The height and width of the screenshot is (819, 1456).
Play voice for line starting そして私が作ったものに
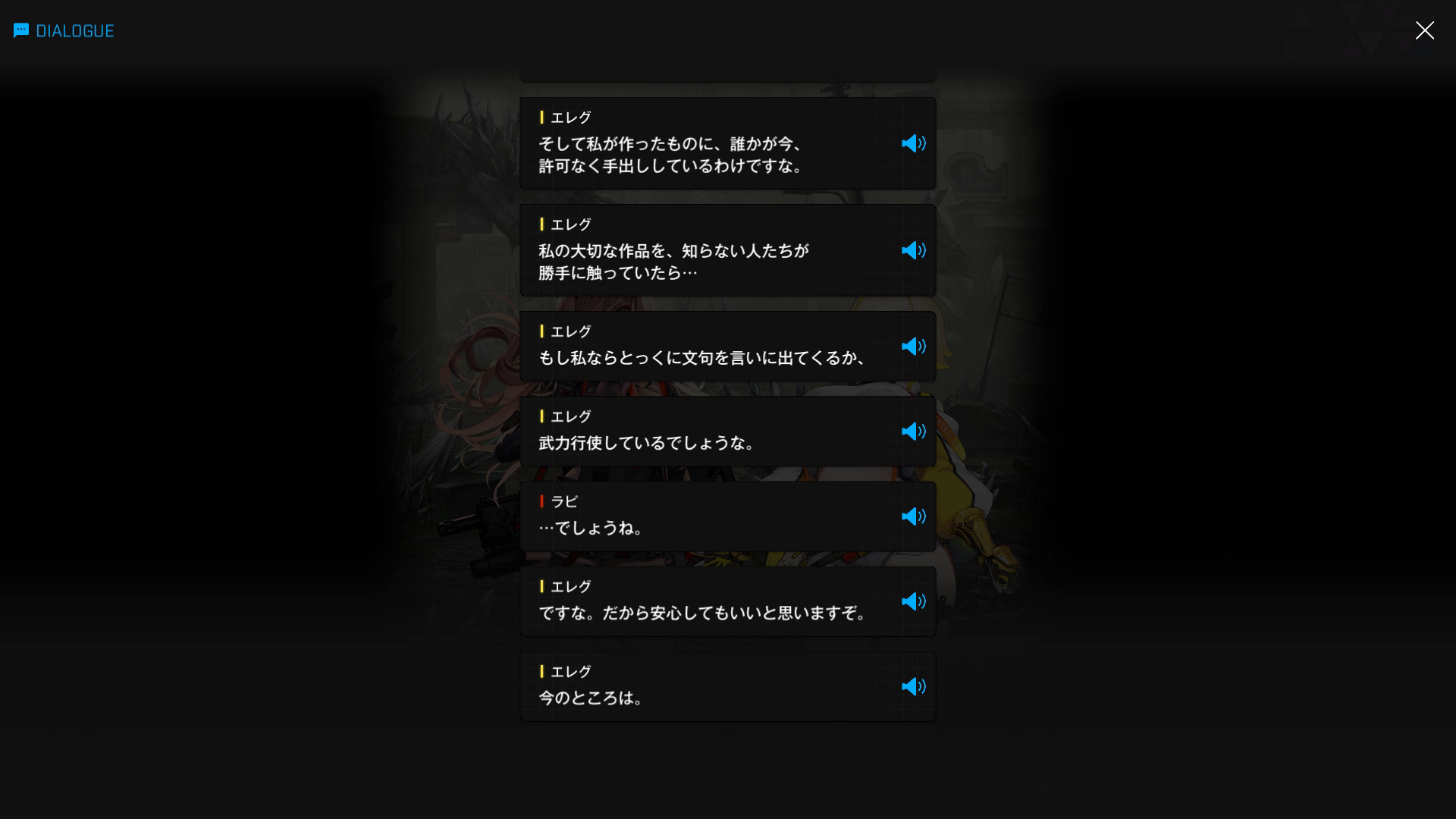click(x=913, y=143)
